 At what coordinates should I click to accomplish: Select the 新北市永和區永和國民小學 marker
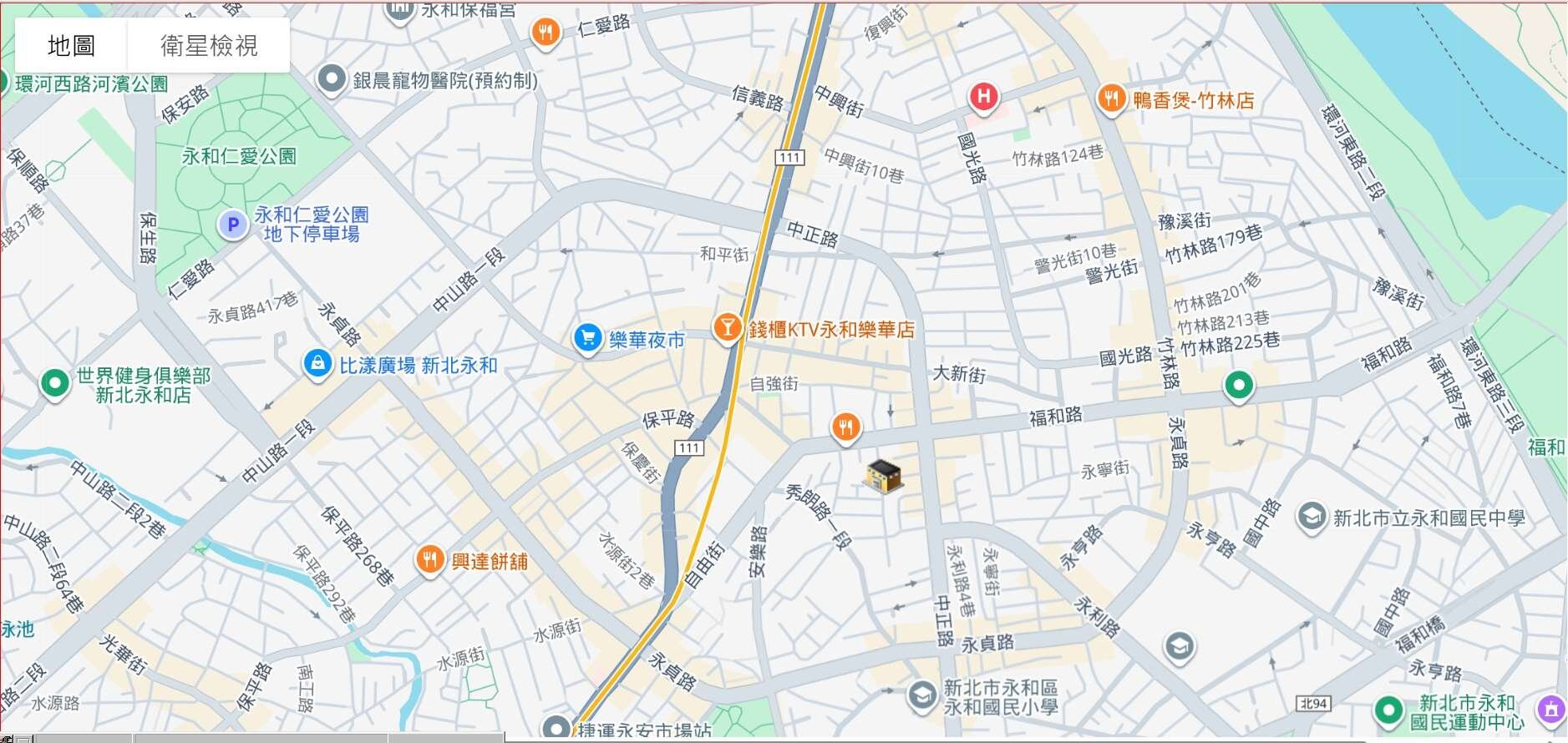click(x=921, y=695)
